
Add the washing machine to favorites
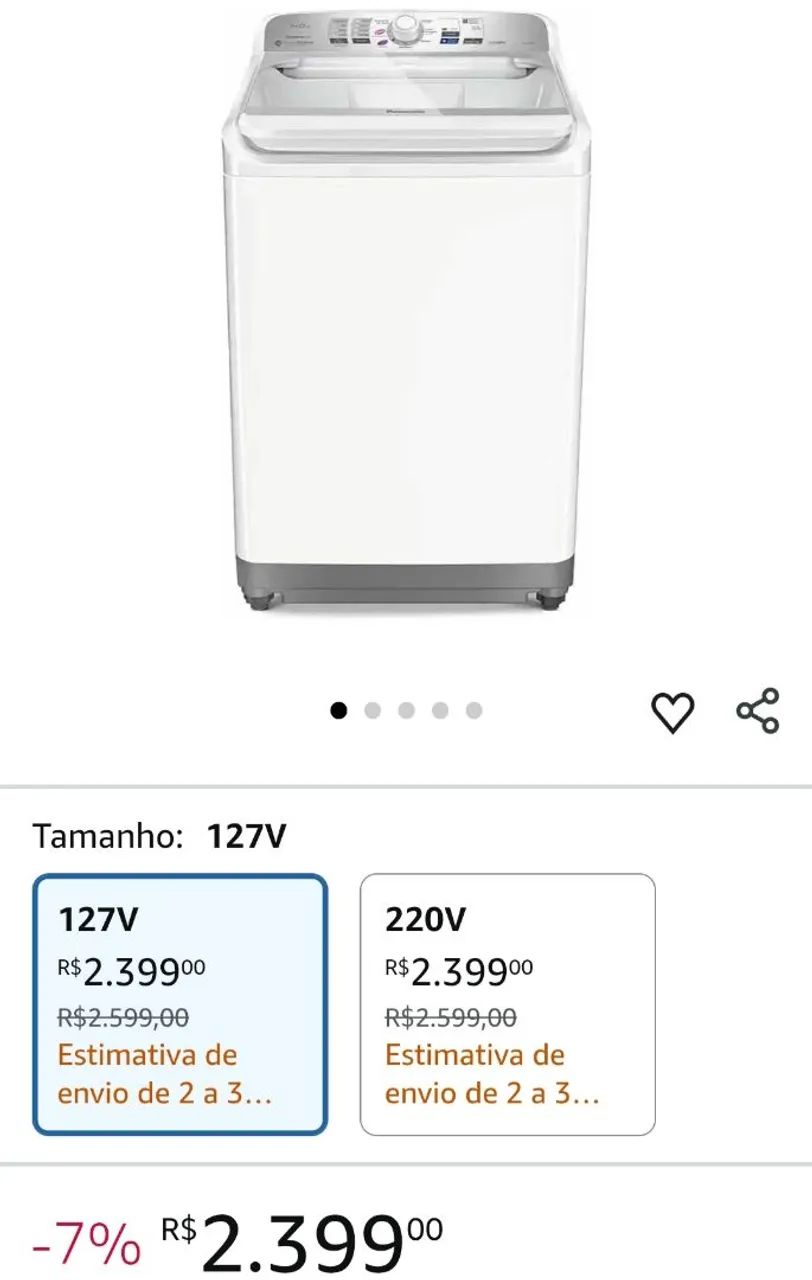(x=674, y=711)
